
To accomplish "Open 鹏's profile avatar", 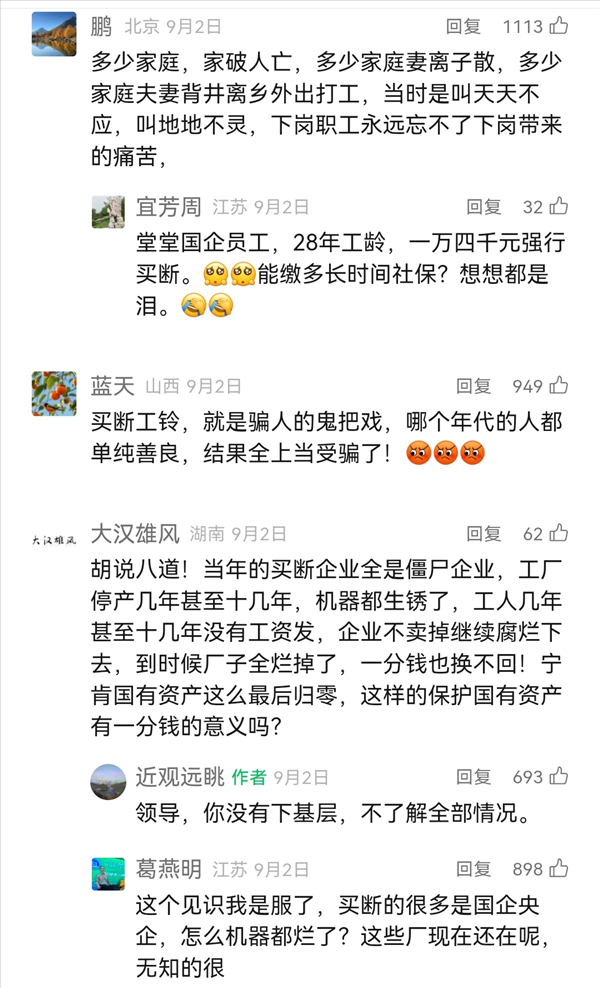I will (x=54, y=33).
